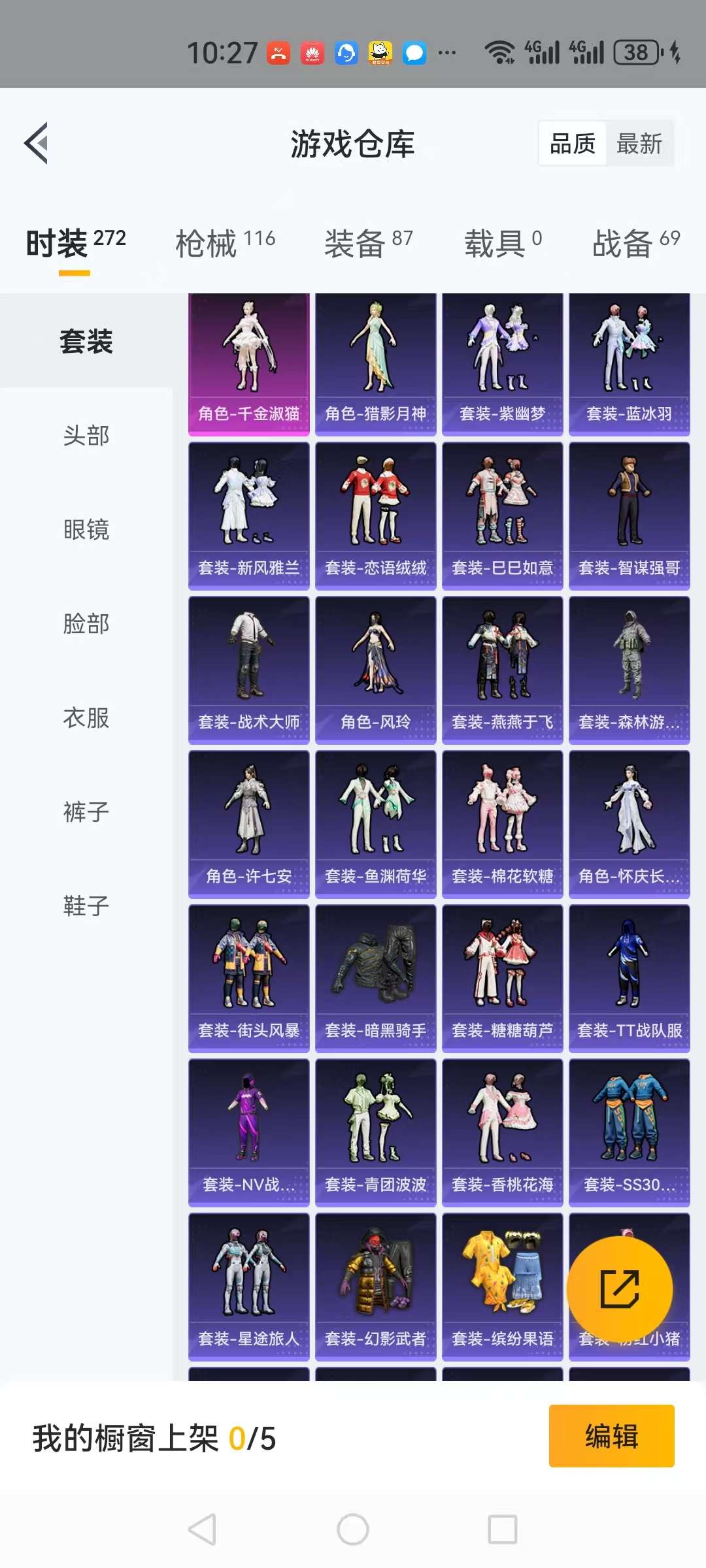Select the 裤子 category
Image resolution: width=706 pixels, height=1568 pixels.
(x=86, y=811)
